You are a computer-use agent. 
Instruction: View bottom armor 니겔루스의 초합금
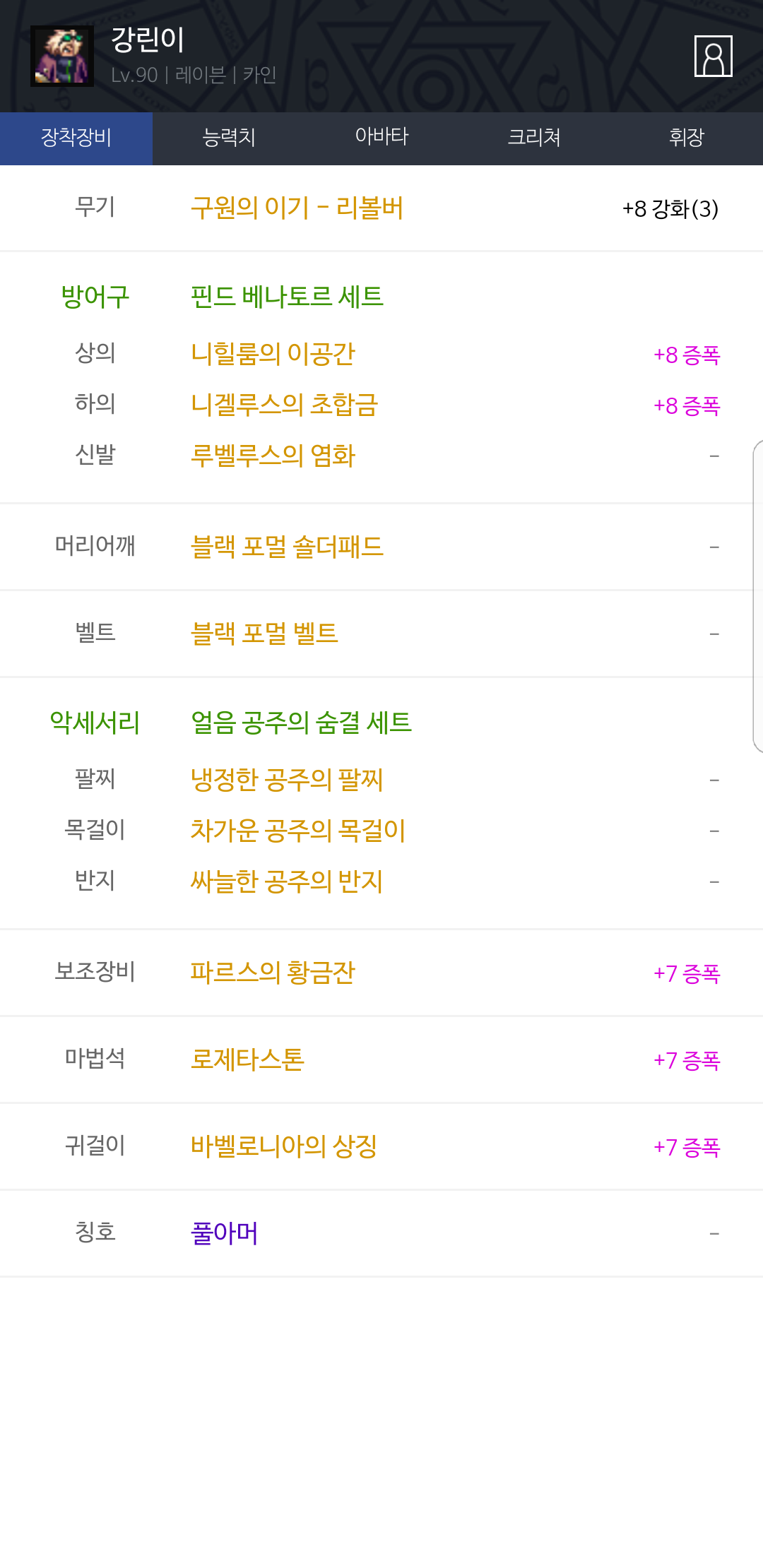point(284,405)
